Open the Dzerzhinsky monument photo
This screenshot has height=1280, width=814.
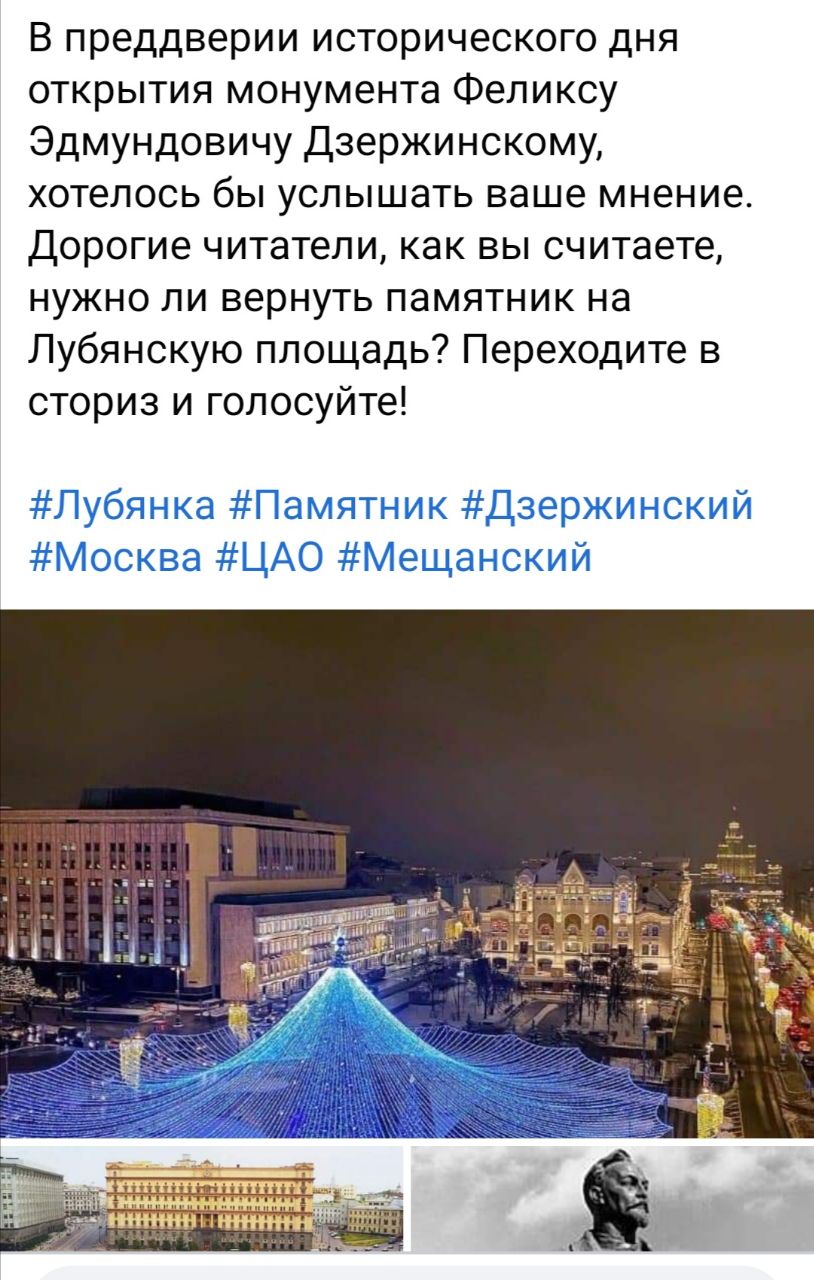612,1197
